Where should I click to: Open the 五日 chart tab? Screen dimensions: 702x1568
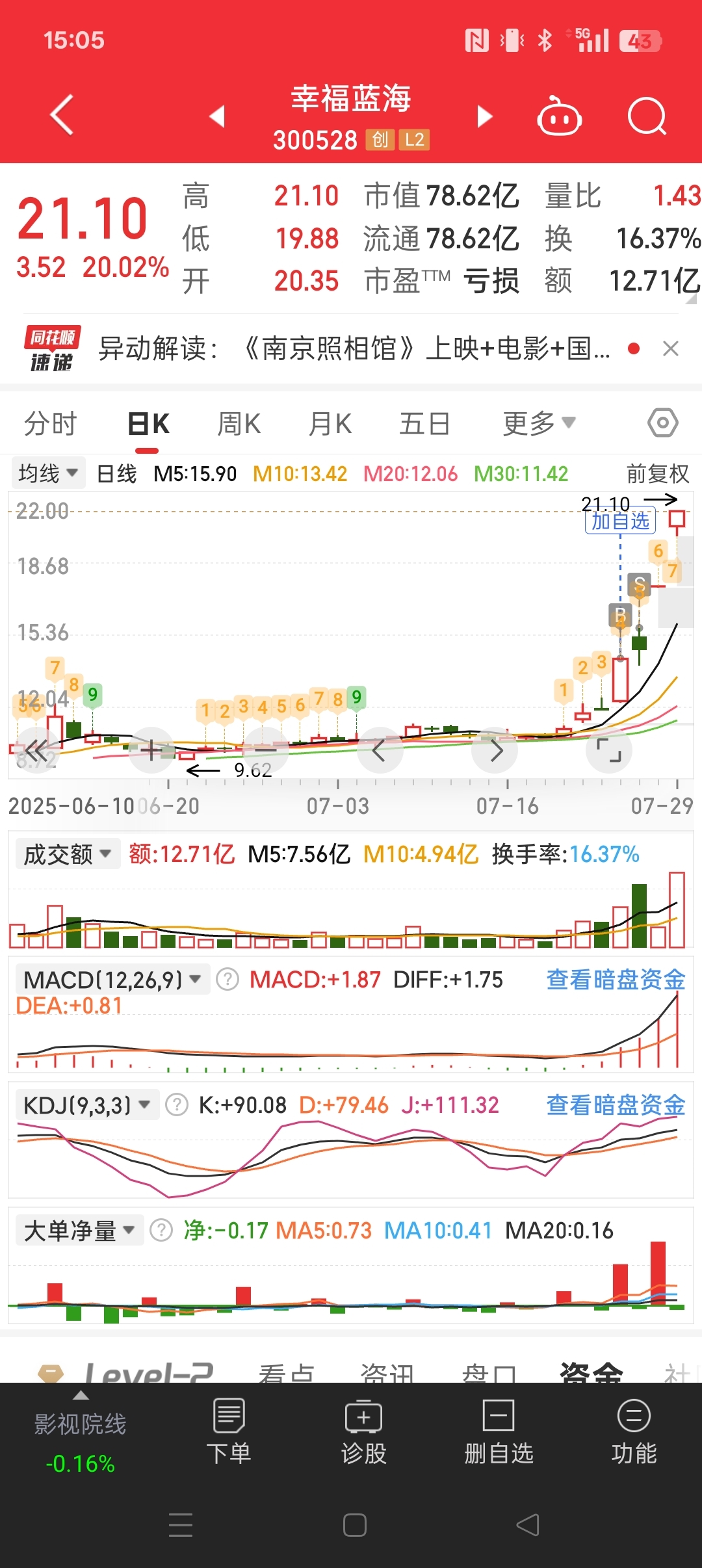pos(424,424)
